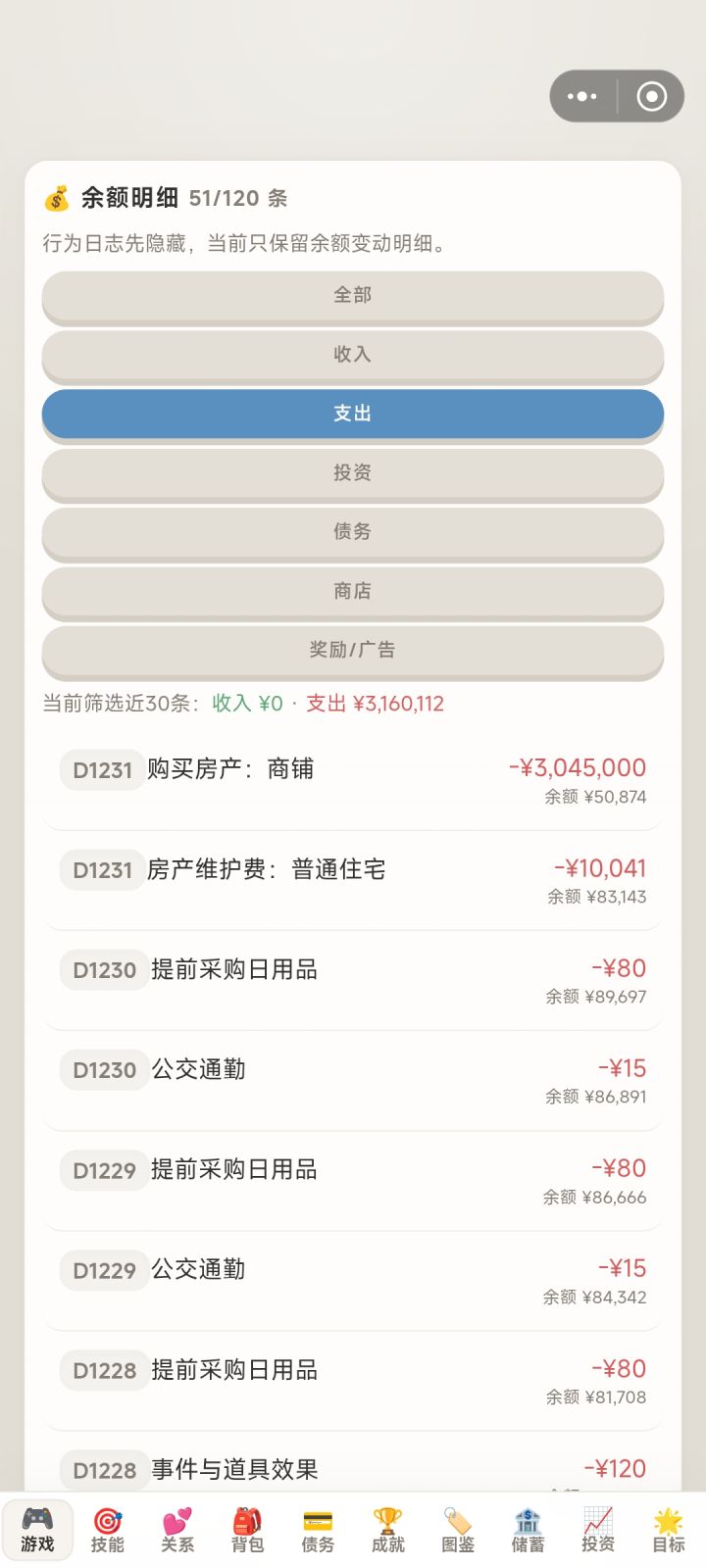
Task: Toggle the 商店 filter
Action: coord(352,591)
